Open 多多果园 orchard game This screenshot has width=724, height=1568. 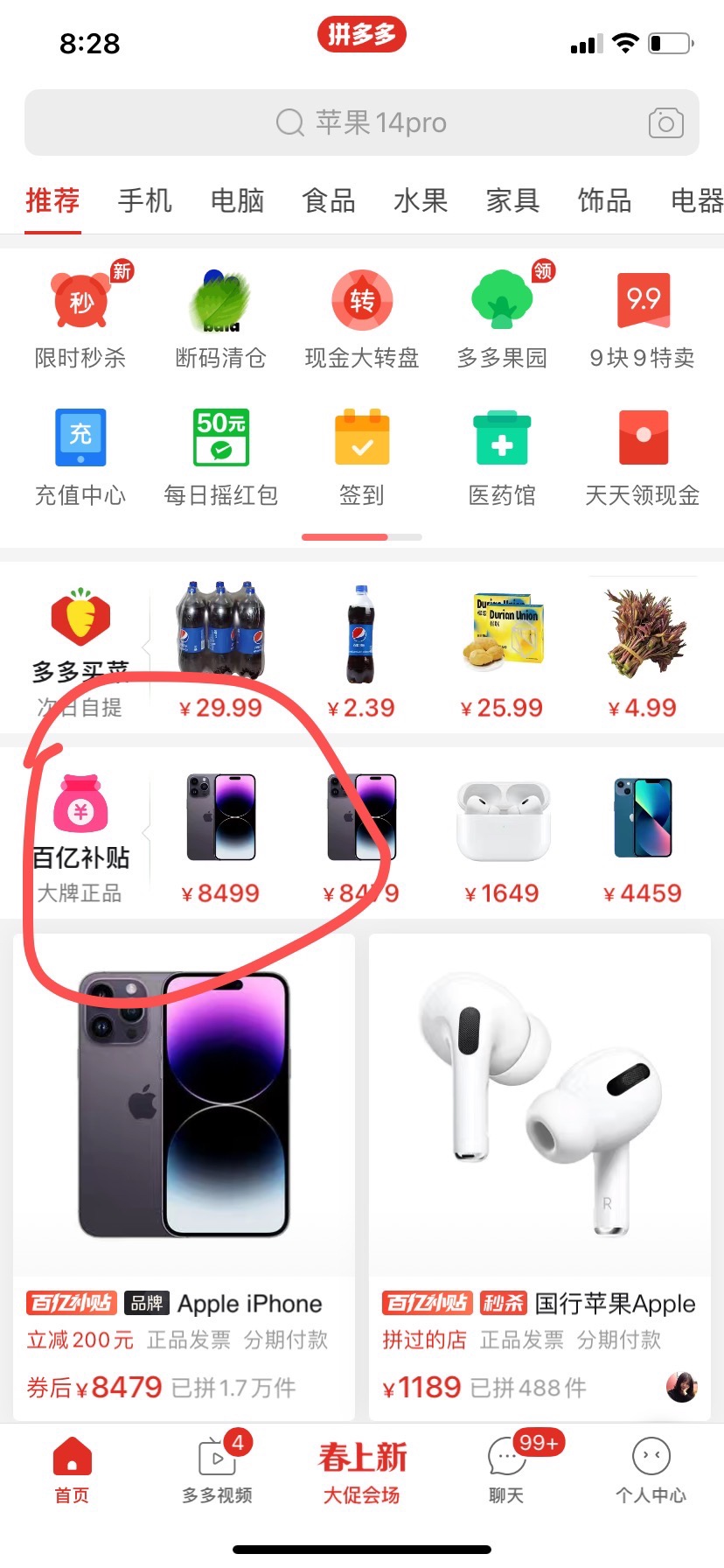[x=502, y=319]
